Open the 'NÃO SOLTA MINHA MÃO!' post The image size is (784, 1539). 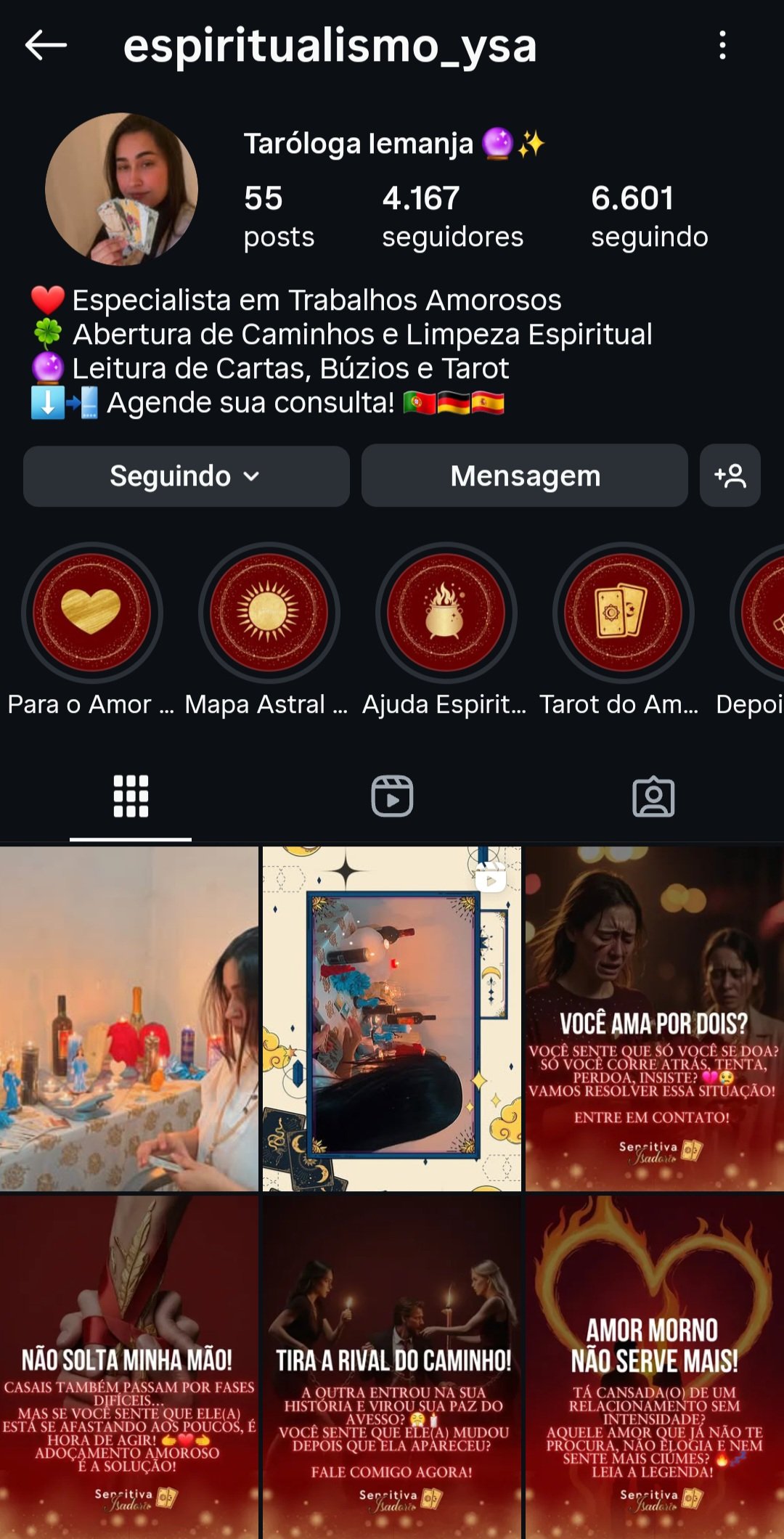click(128, 1366)
